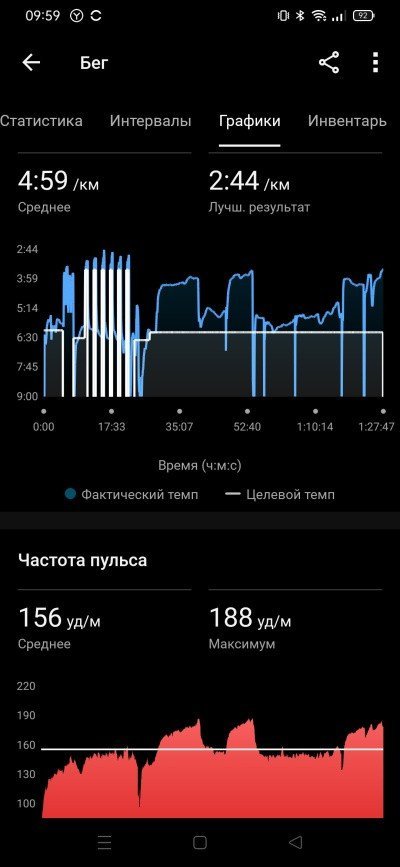This screenshot has width=400, height=867.
Task: Open the Интервалы tab
Action: click(150, 121)
